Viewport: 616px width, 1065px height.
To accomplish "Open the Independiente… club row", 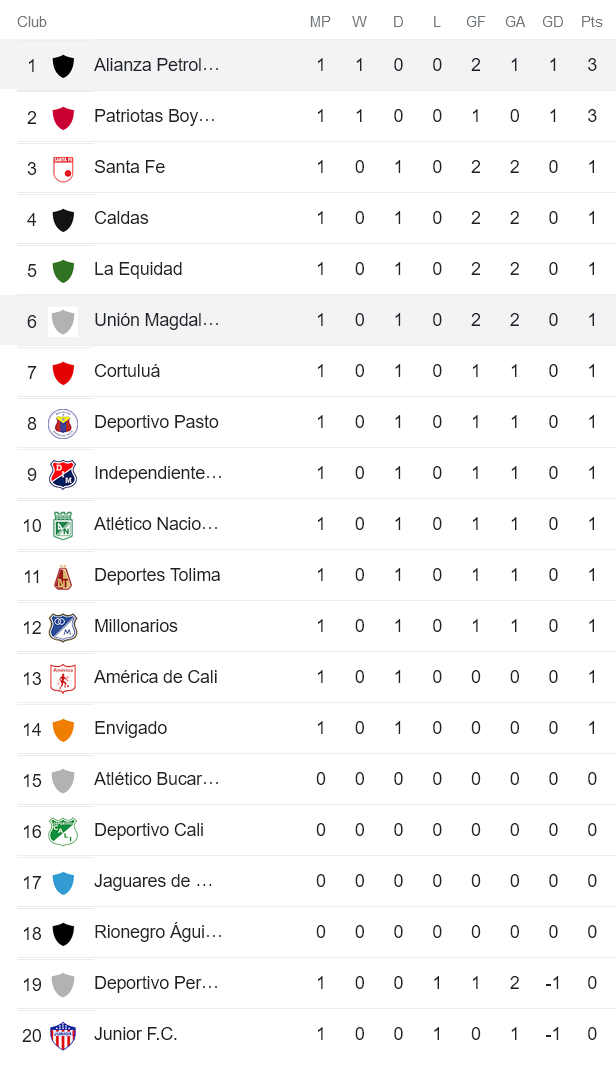I will 158,473.
